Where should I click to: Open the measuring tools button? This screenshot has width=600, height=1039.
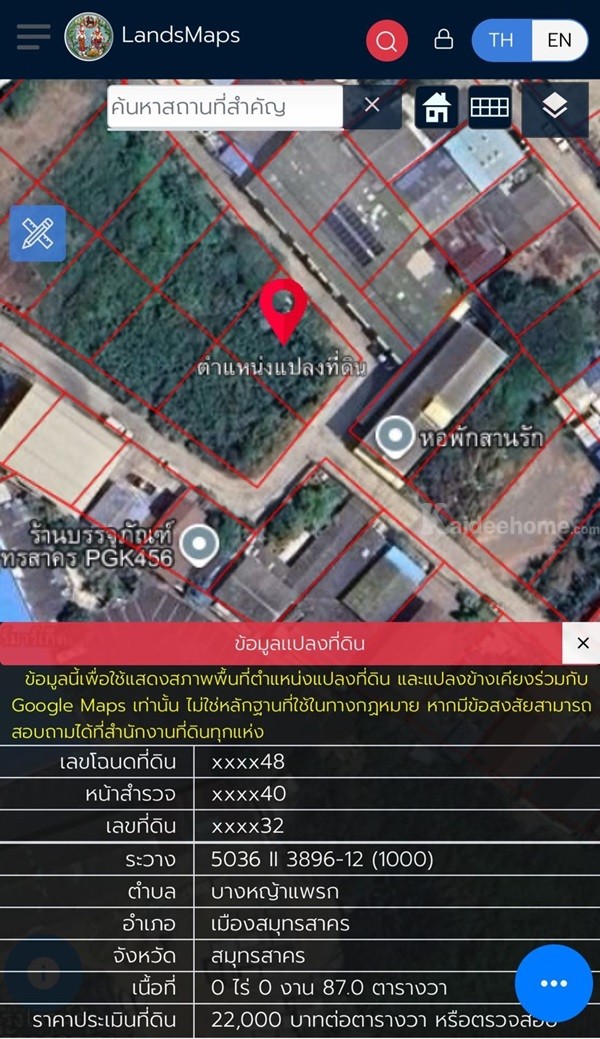coord(37,233)
